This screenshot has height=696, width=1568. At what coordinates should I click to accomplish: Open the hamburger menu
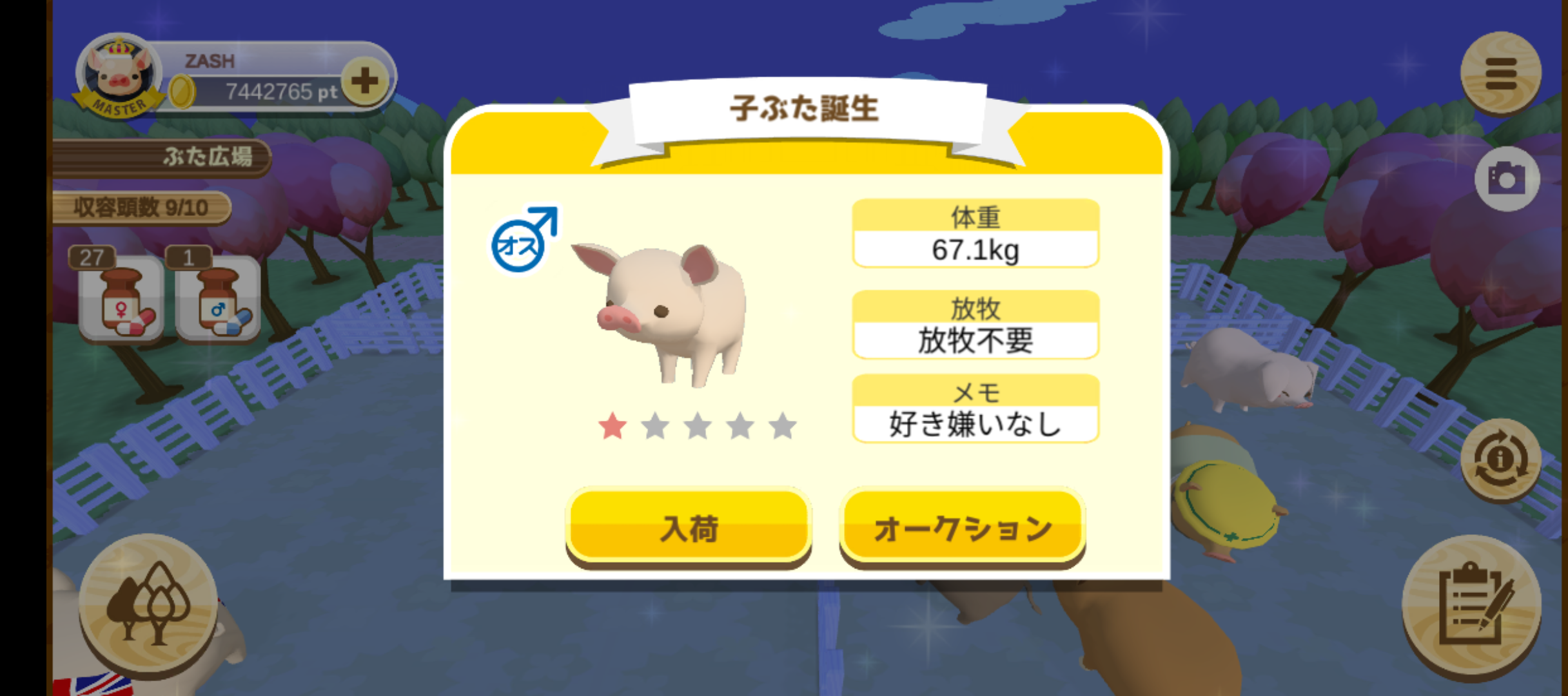tap(1500, 73)
